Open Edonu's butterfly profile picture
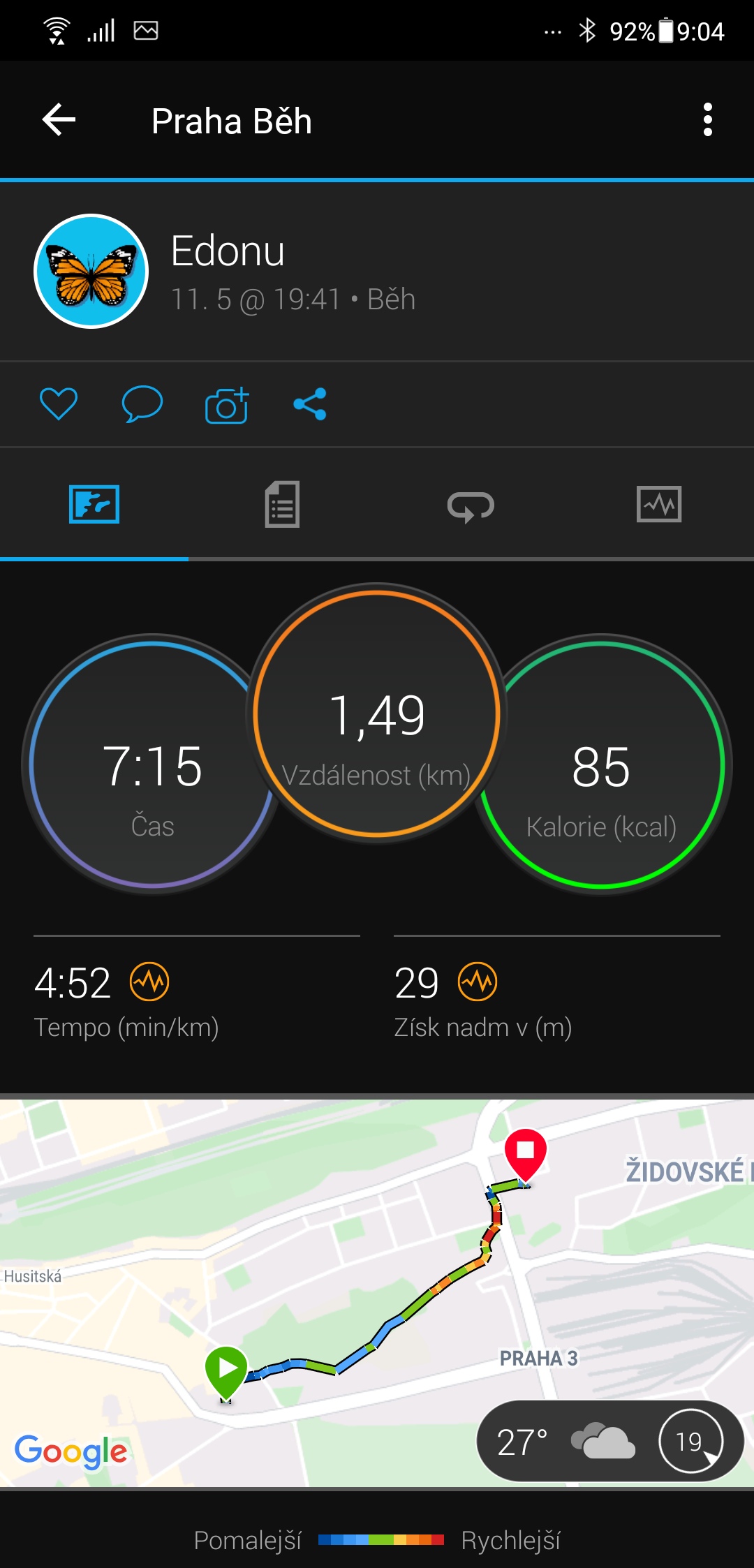The height and width of the screenshot is (1568, 754). (x=91, y=271)
